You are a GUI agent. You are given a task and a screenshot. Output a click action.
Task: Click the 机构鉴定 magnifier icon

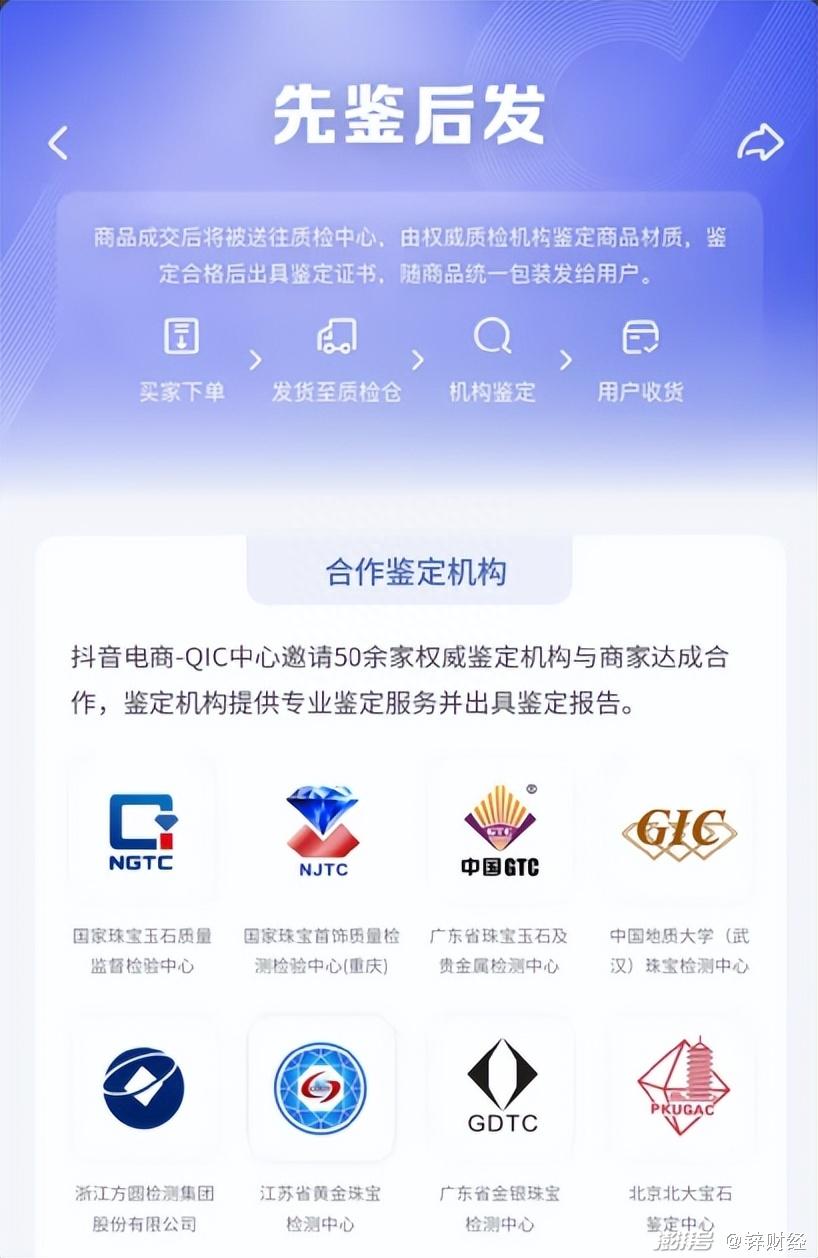click(x=492, y=337)
